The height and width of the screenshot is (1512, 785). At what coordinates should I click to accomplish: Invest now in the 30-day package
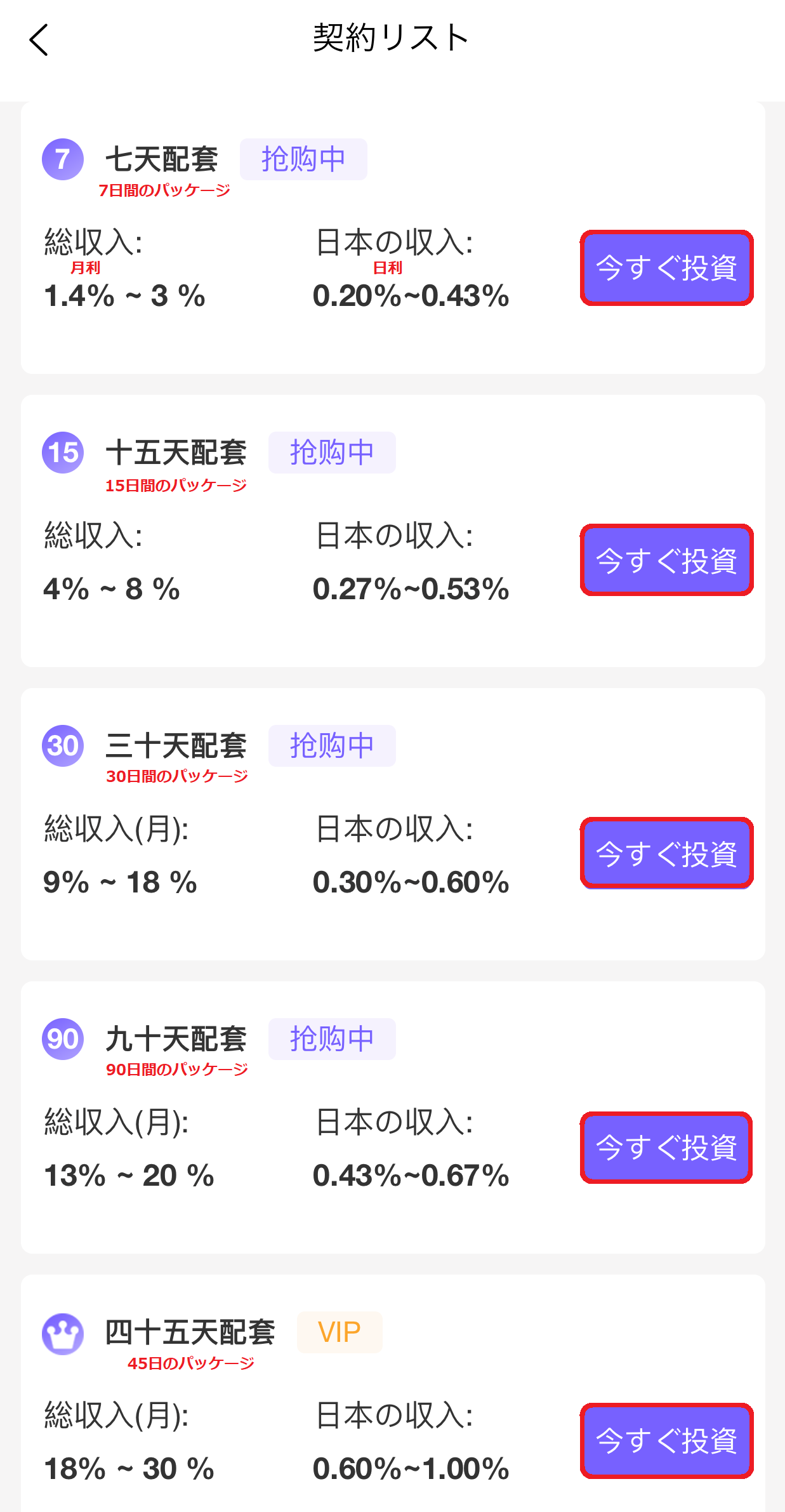click(667, 853)
